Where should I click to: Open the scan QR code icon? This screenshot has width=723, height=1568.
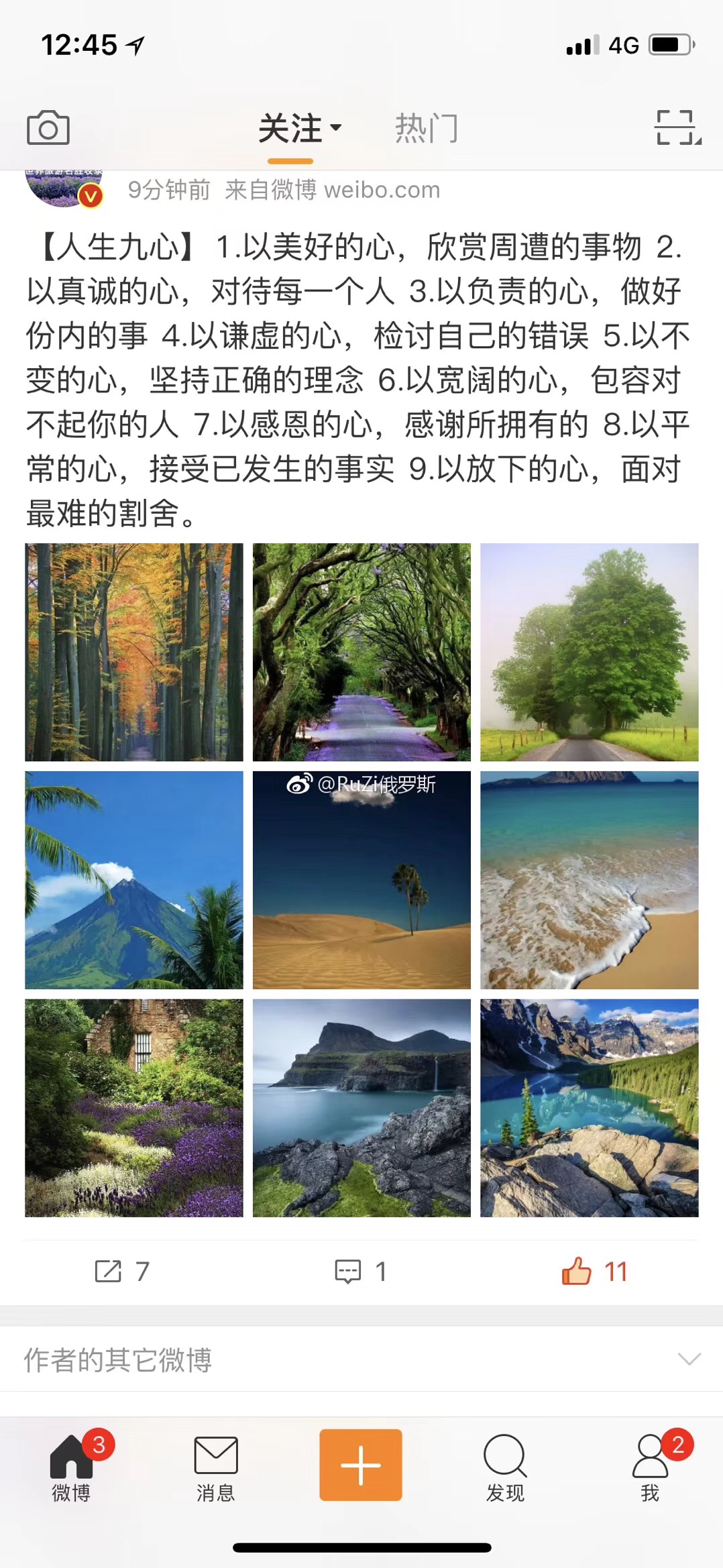(x=678, y=127)
